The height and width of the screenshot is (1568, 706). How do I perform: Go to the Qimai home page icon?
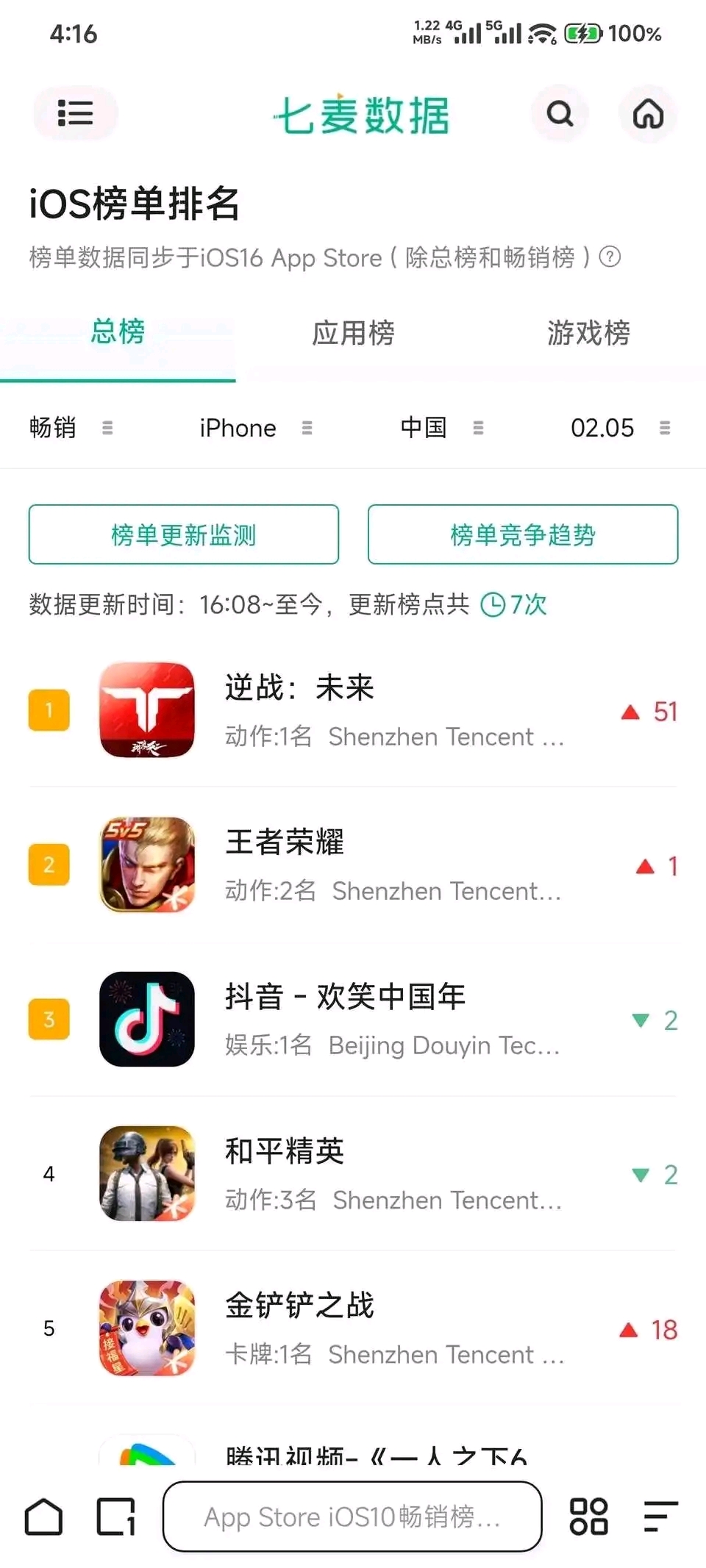pyautogui.click(x=648, y=114)
